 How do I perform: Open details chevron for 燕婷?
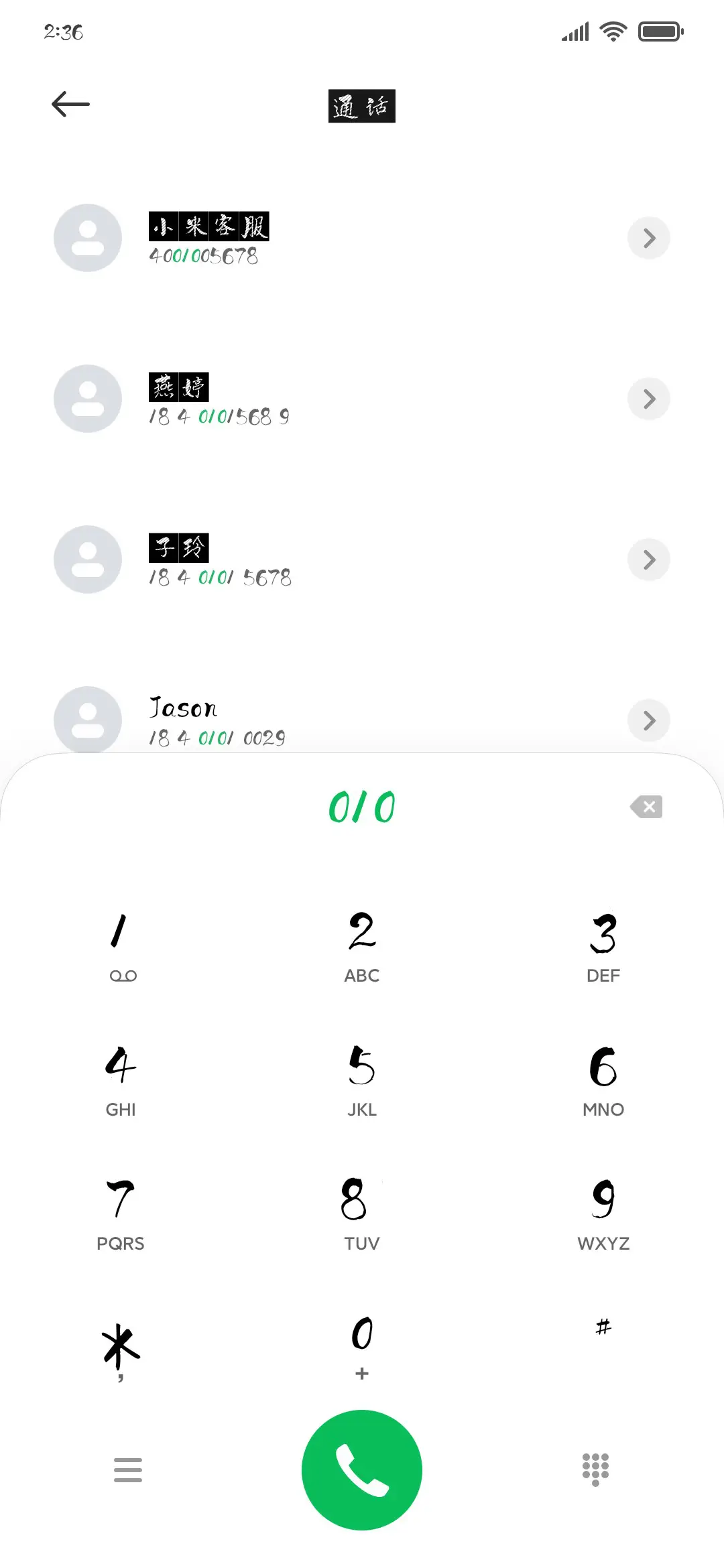648,399
